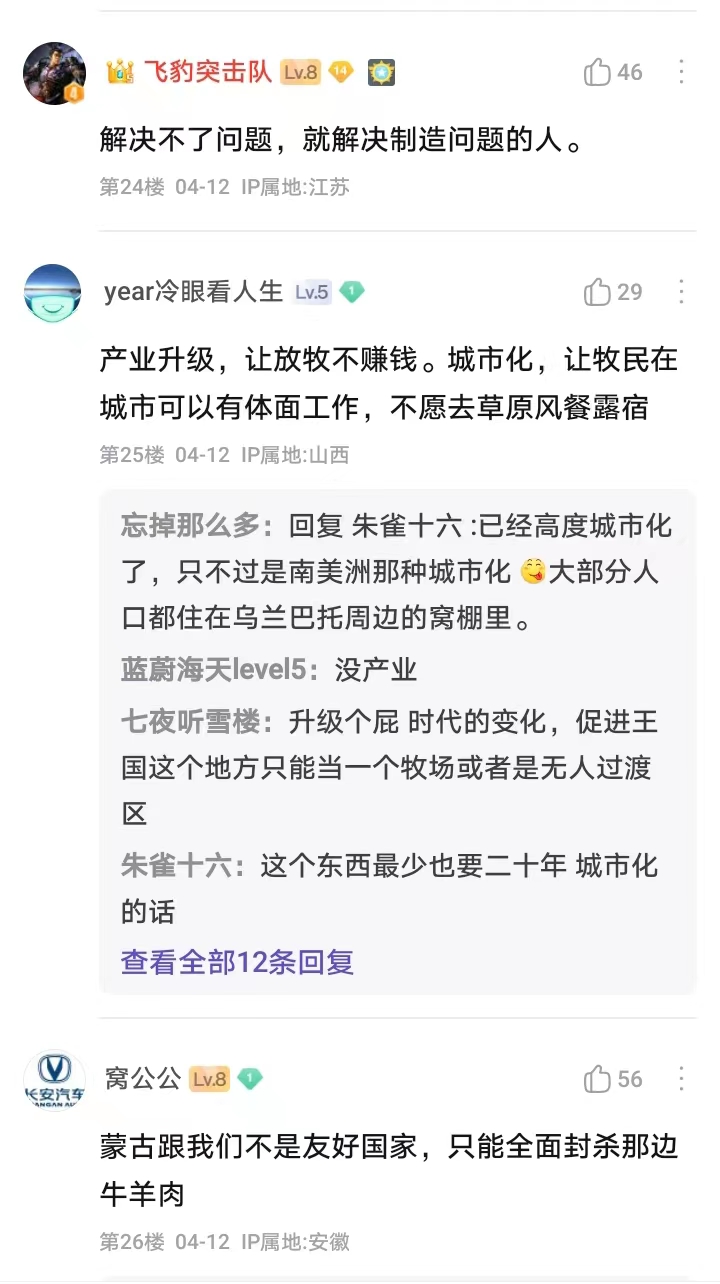720x1284 pixels.
Task: Open overflow menu on year冷眼看人生's comment
Action: tap(681, 292)
